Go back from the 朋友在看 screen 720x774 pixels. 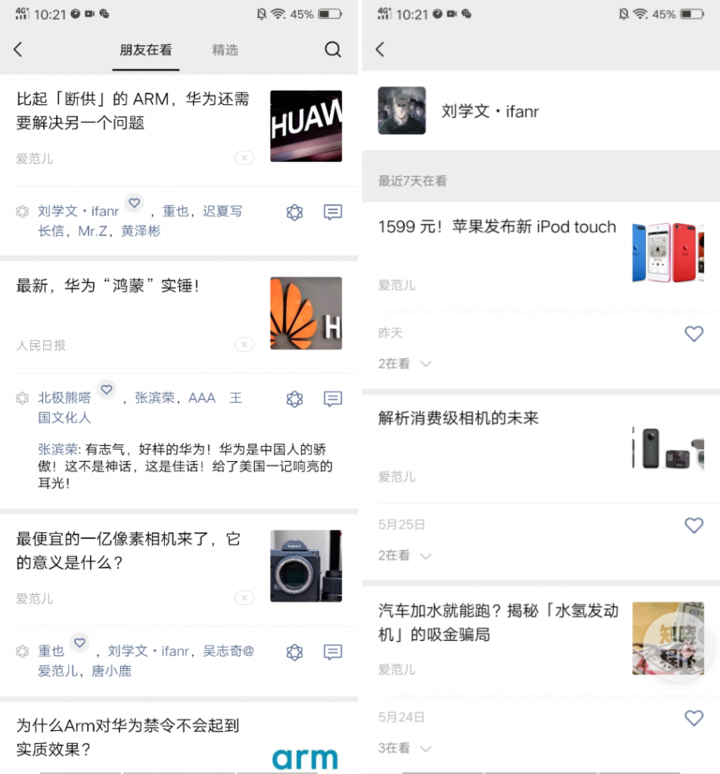18,50
